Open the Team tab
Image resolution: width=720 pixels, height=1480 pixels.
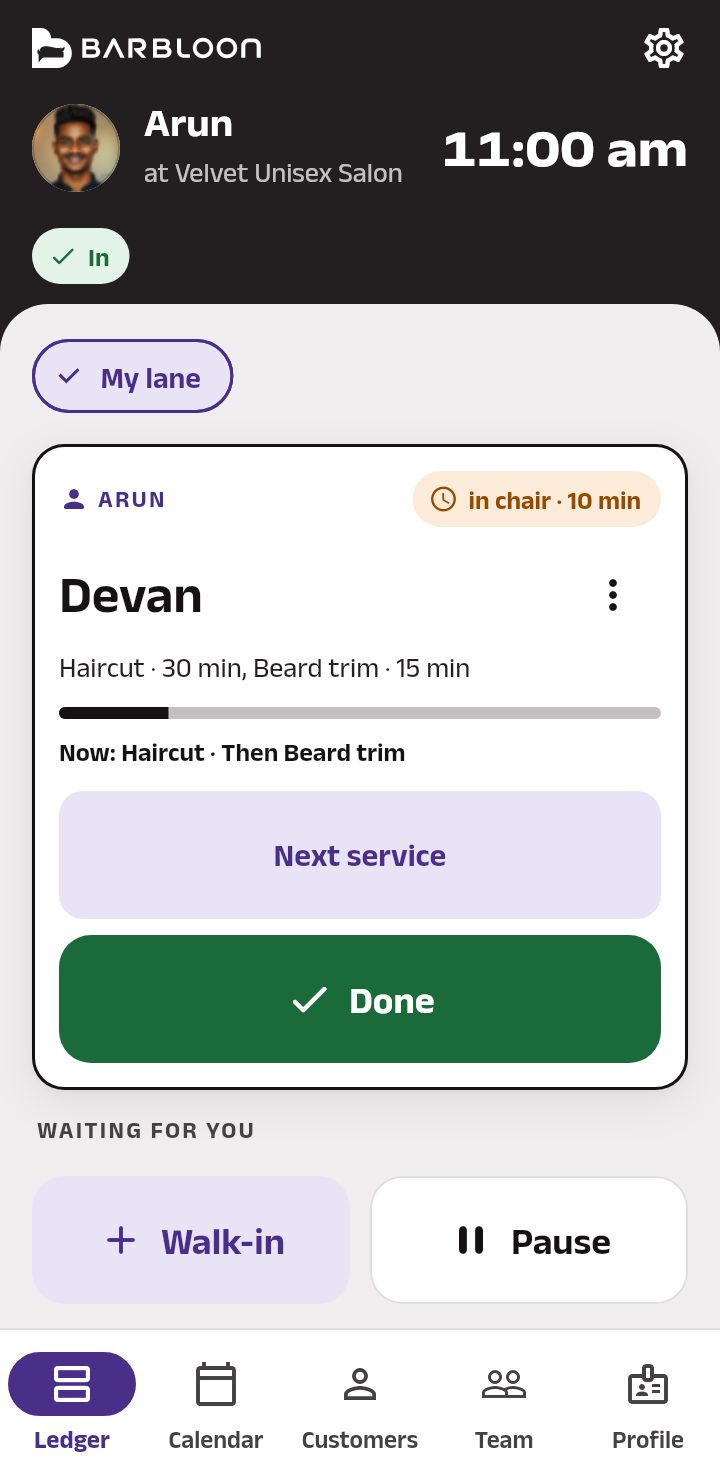pyautogui.click(x=504, y=1406)
